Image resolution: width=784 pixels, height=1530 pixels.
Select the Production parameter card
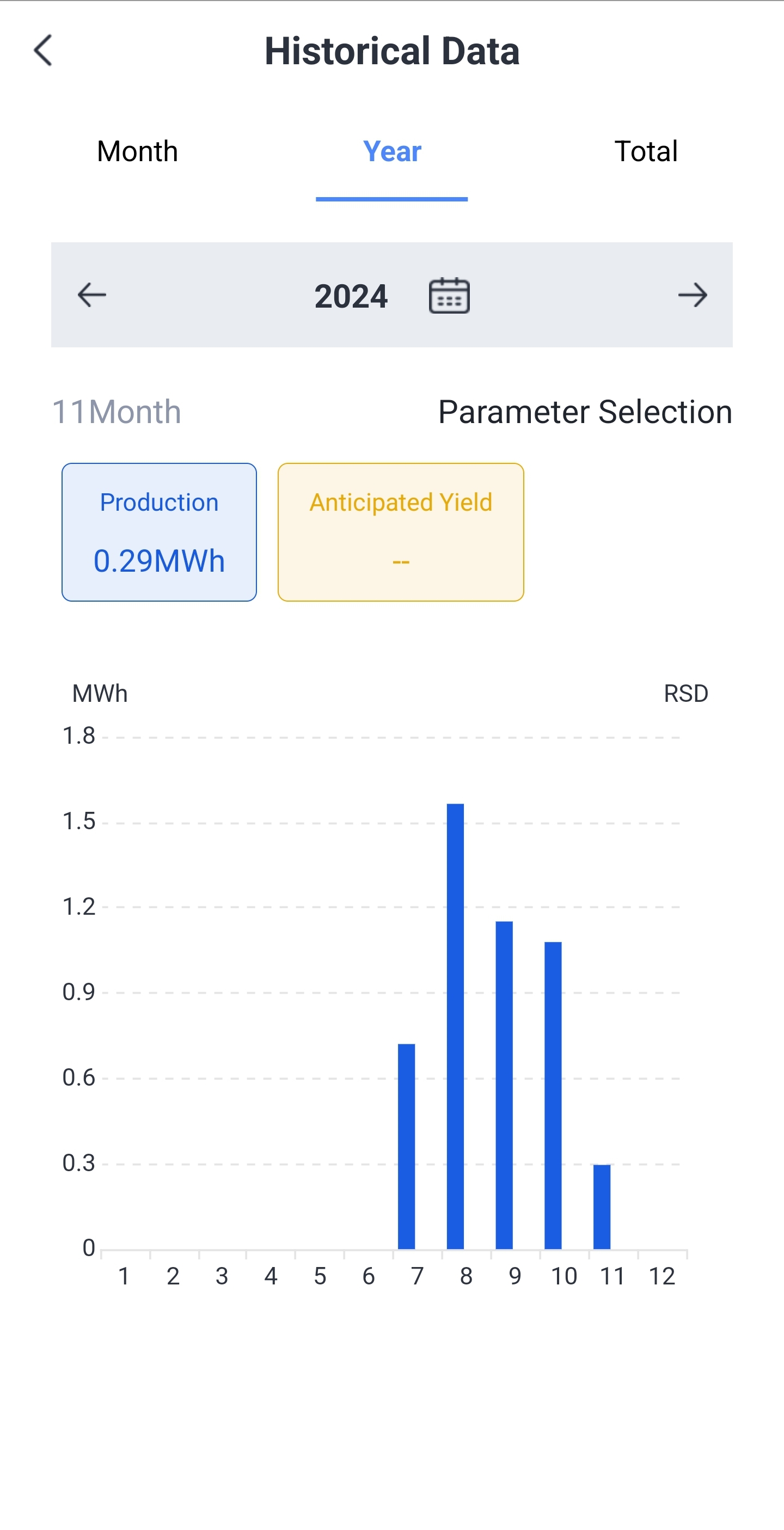coord(159,532)
